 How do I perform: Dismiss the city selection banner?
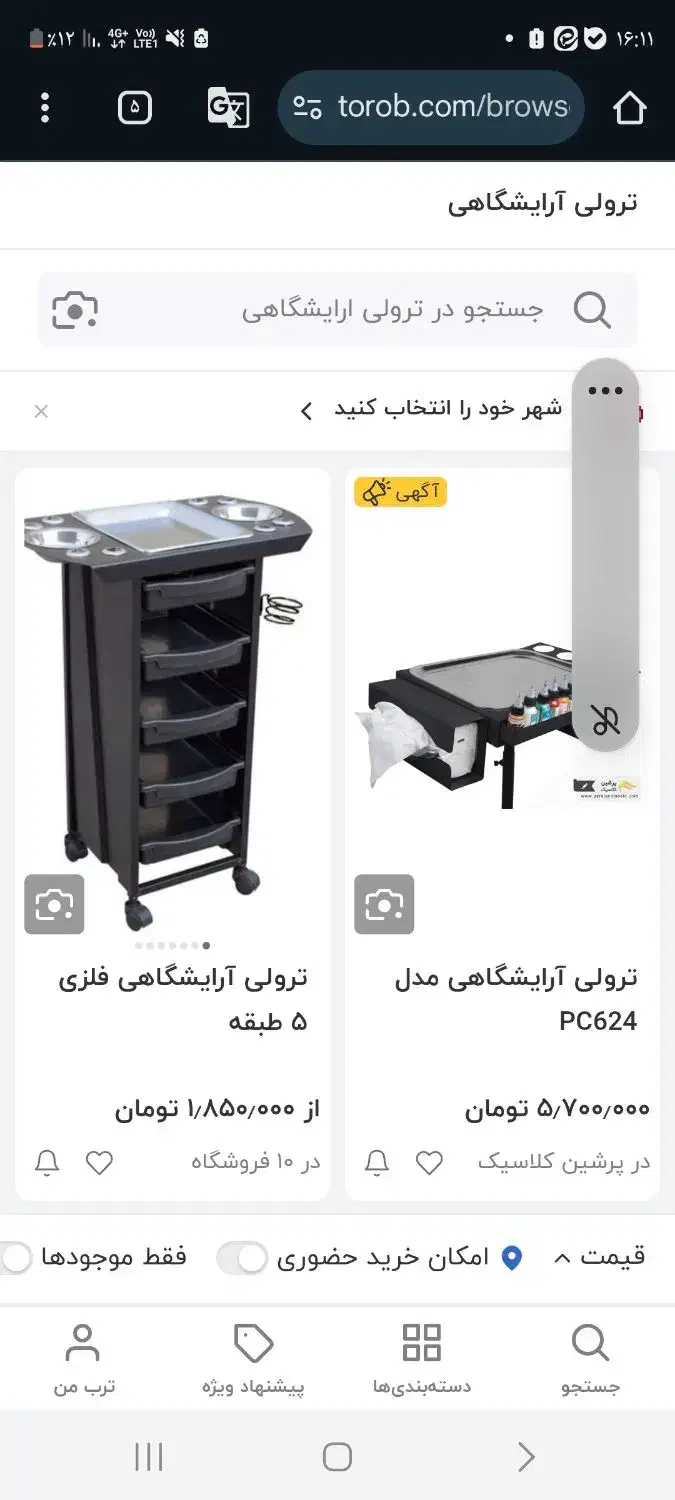click(41, 411)
